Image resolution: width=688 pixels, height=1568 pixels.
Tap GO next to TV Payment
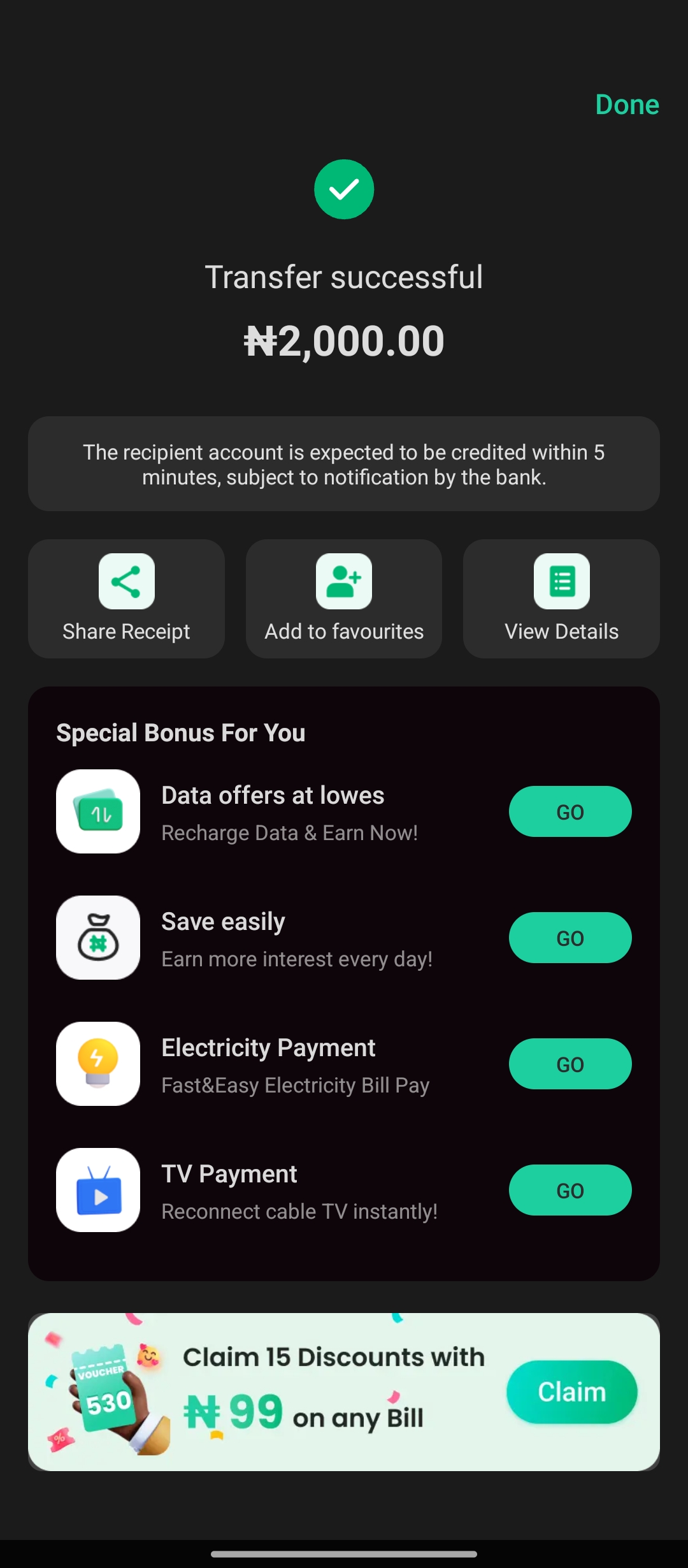[x=570, y=1190]
